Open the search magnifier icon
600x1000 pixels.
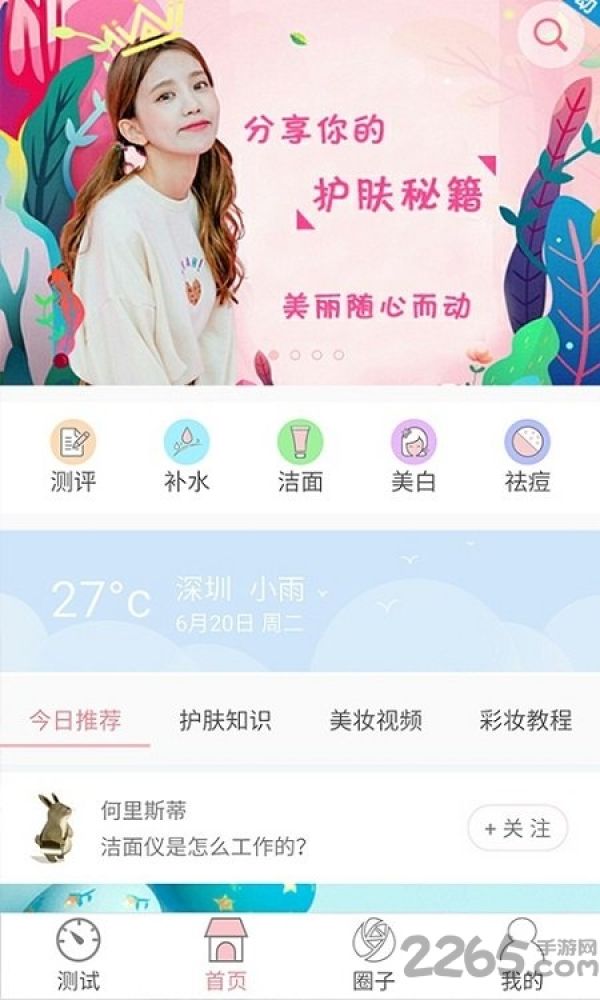(551, 34)
